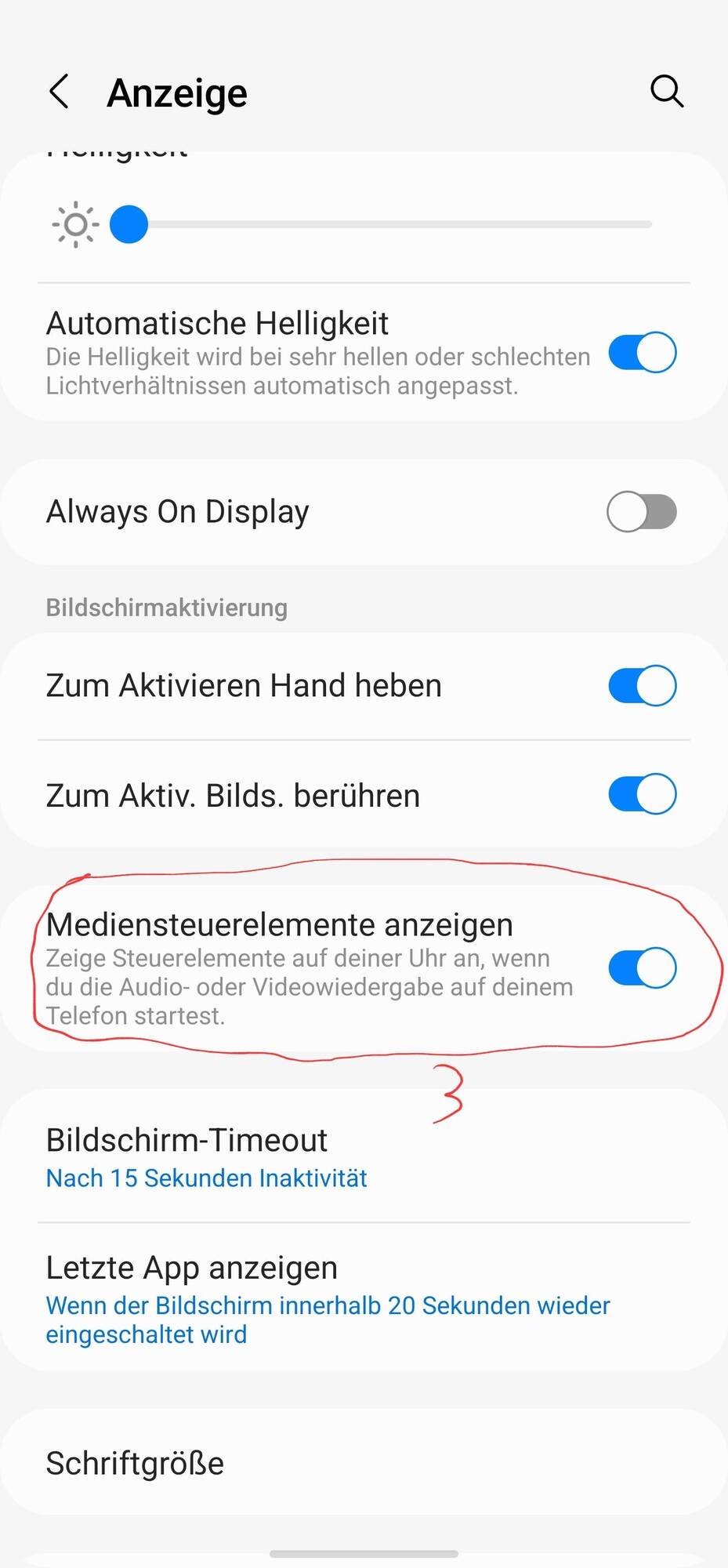Open the search magnifier icon

click(666, 92)
